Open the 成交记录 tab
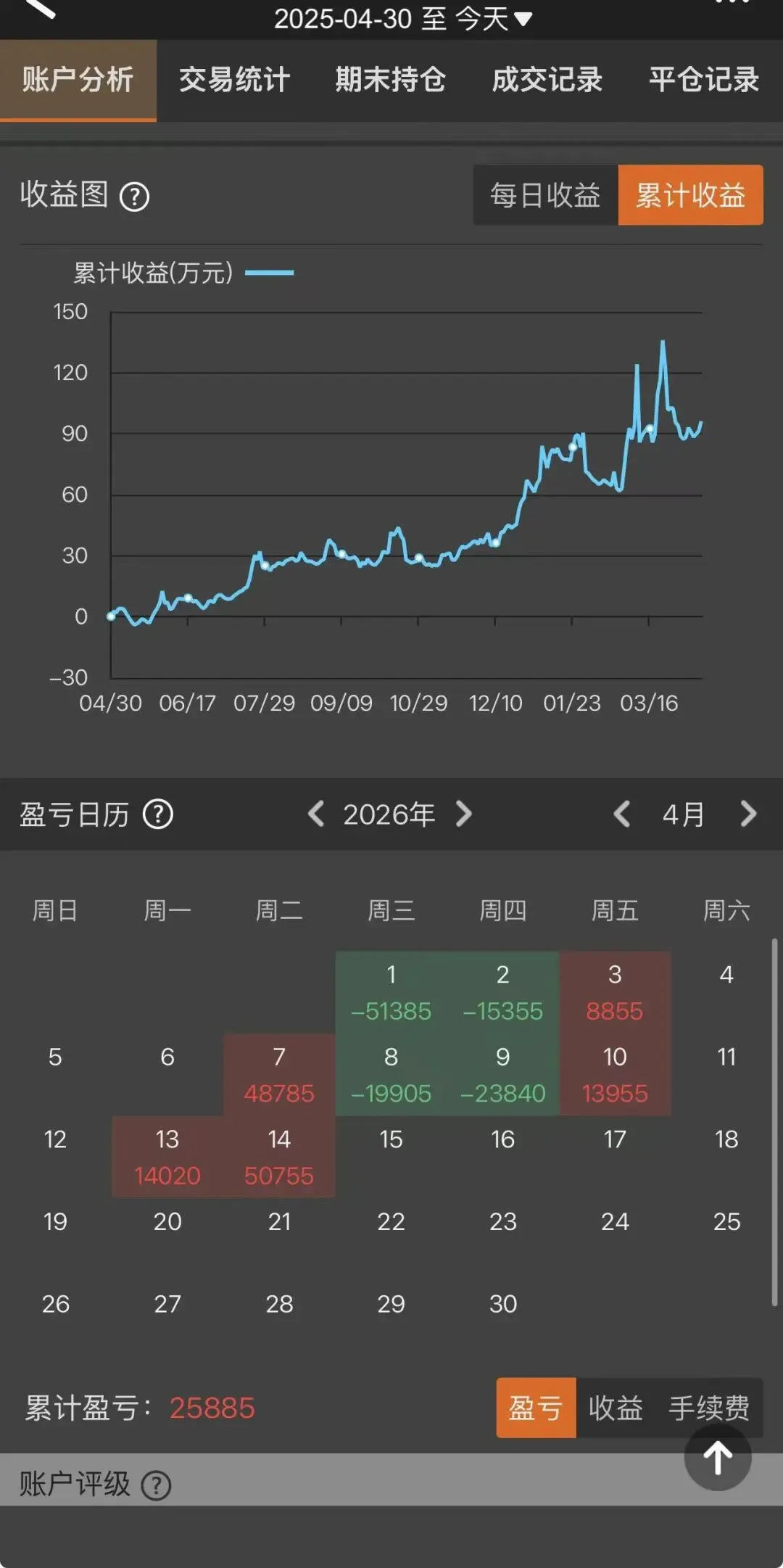This screenshot has width=783, height=1568. 547,80
